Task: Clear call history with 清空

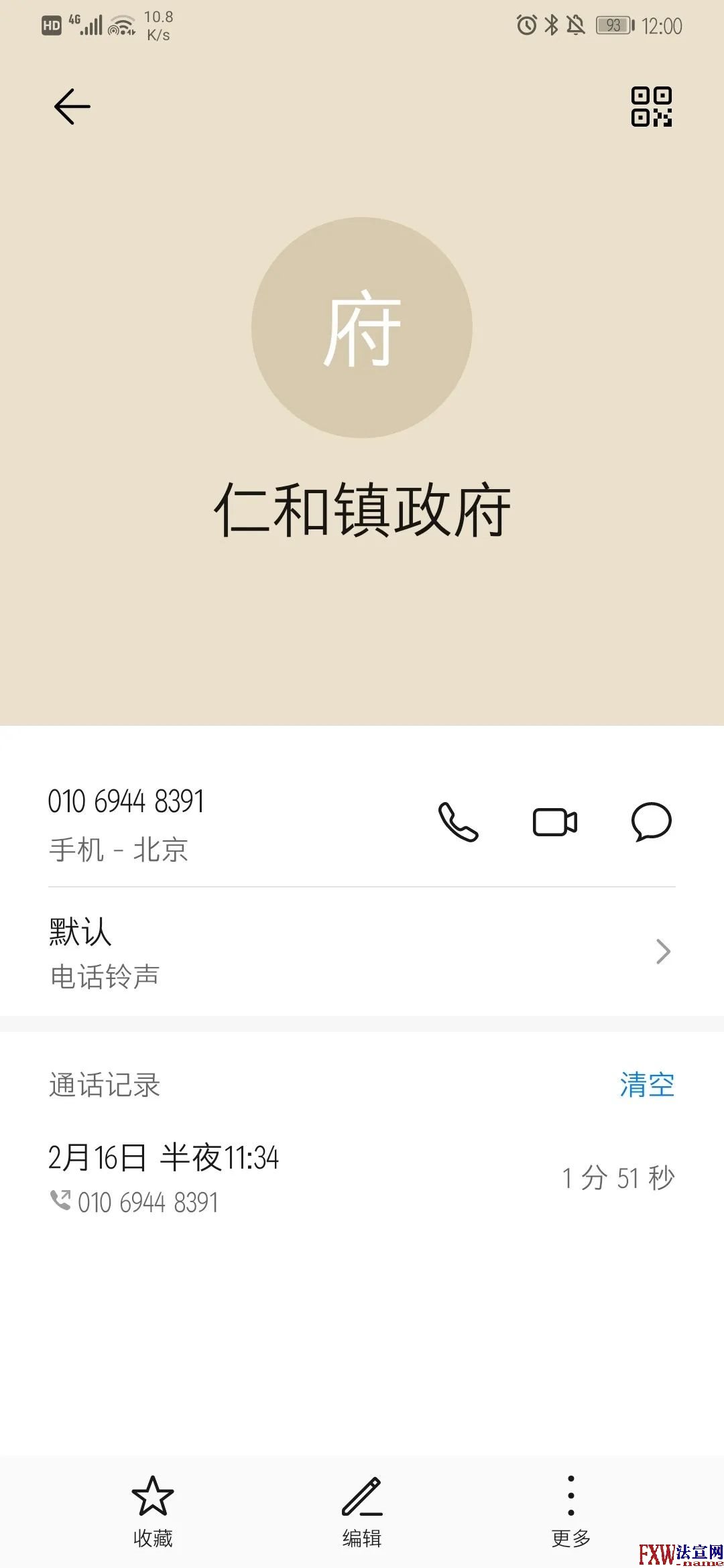Action: coord(647,1085)
